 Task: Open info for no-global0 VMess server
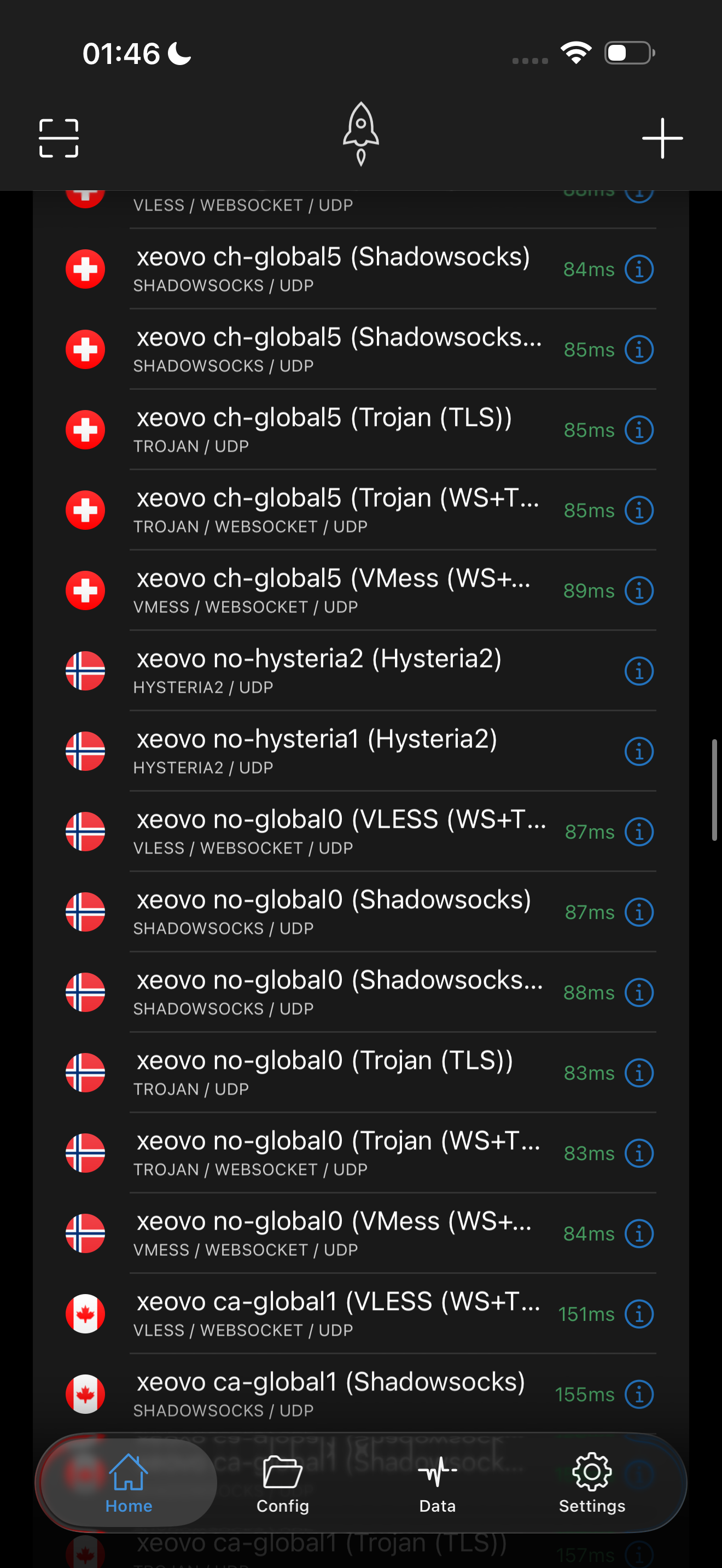point(639,1233)
